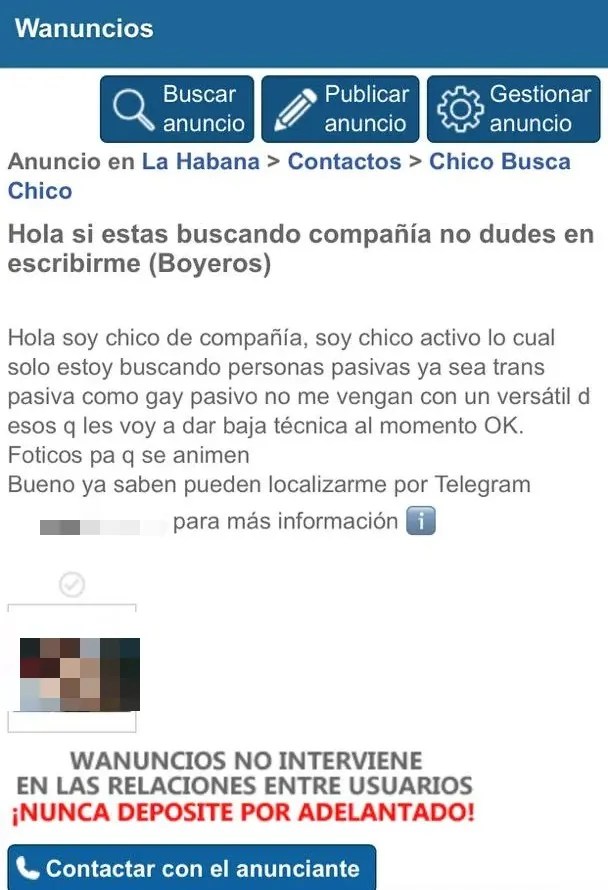
Task: View the ad's photo thumbnail
Action: pos(80,674)
